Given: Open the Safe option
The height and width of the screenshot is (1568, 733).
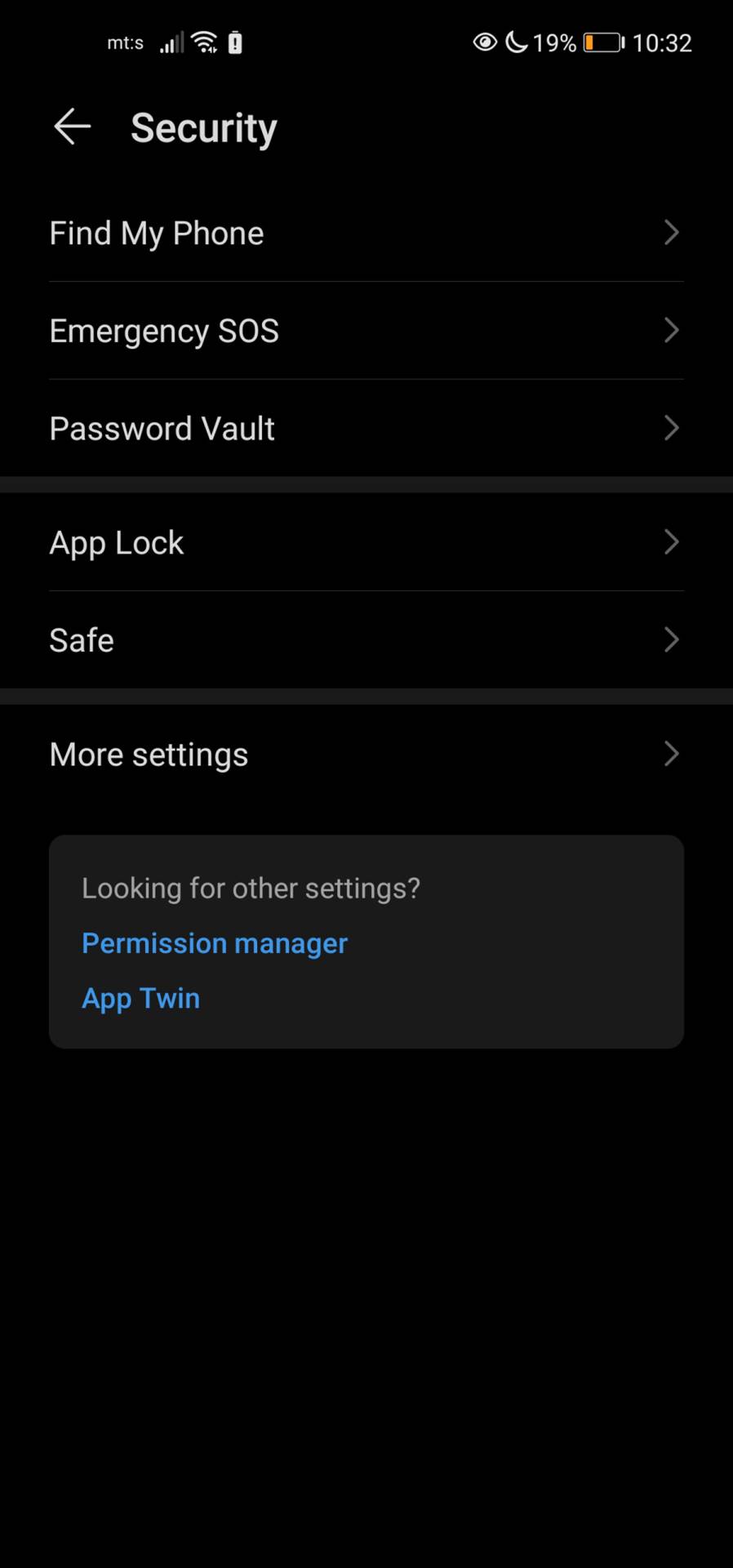Looking at the screenshot, I should click(x=366, y=640).
